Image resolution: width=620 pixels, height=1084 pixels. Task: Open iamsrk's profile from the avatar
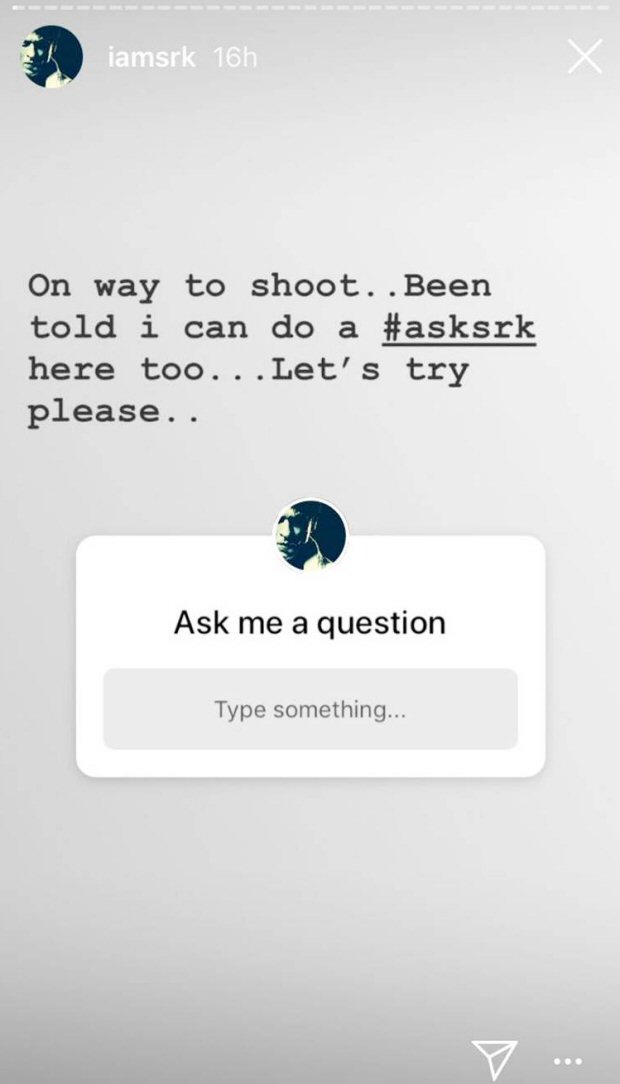(x=51, y=57)
